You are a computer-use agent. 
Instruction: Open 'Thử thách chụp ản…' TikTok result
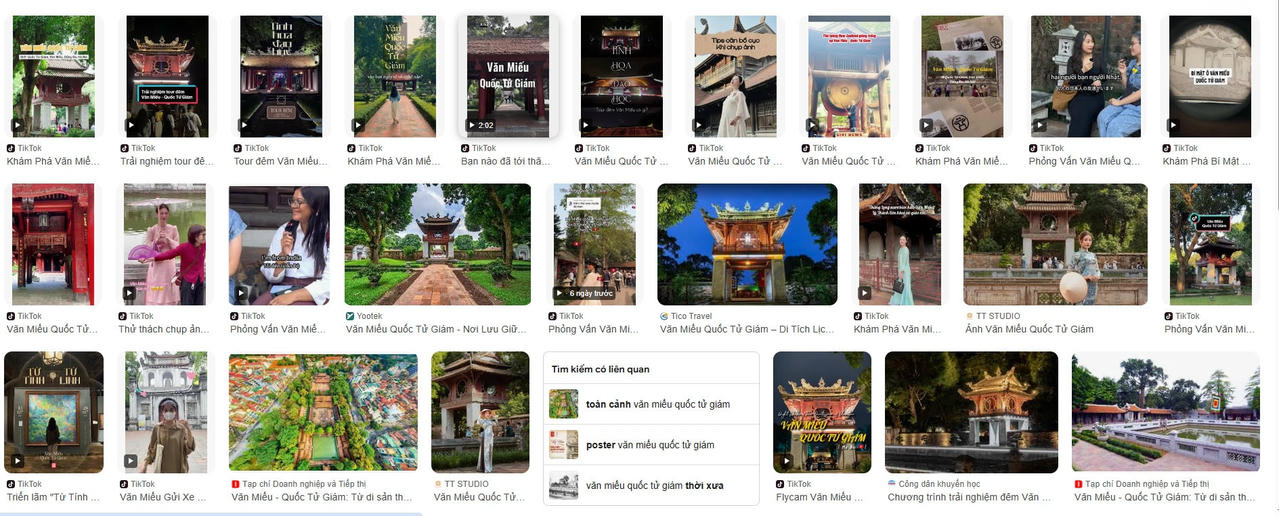(x=165, y=244)
